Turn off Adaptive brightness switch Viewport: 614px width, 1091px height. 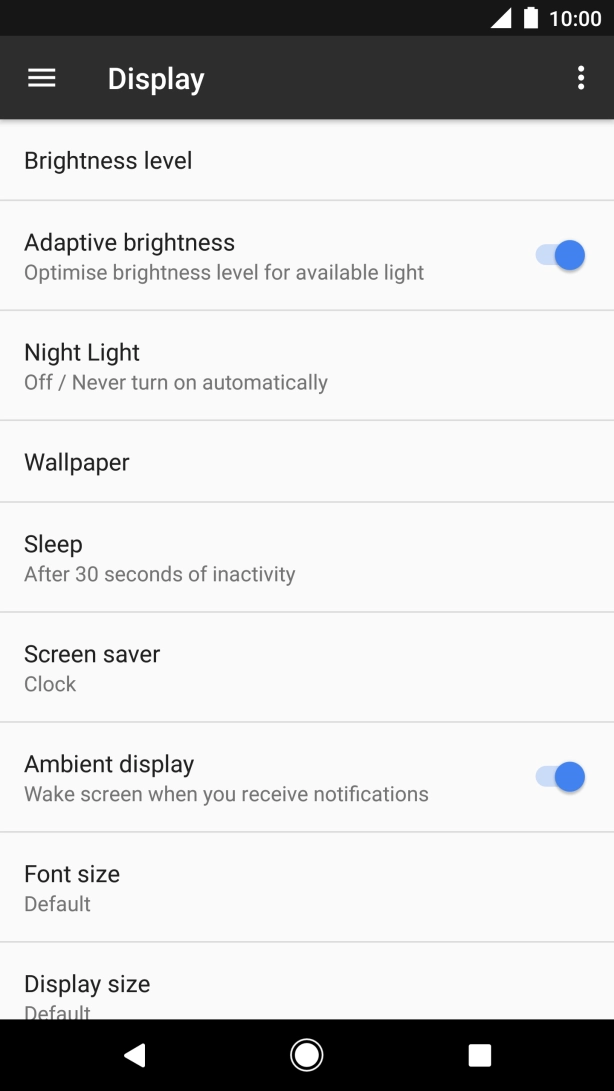click(560, 255)
